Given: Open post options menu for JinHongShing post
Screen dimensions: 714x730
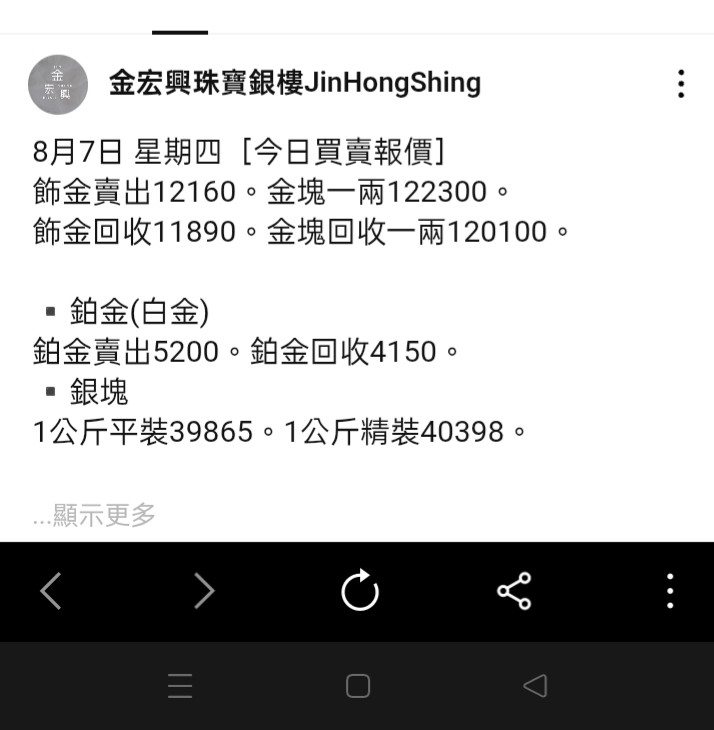Looking at the screenshot, I should pos(680,83).
